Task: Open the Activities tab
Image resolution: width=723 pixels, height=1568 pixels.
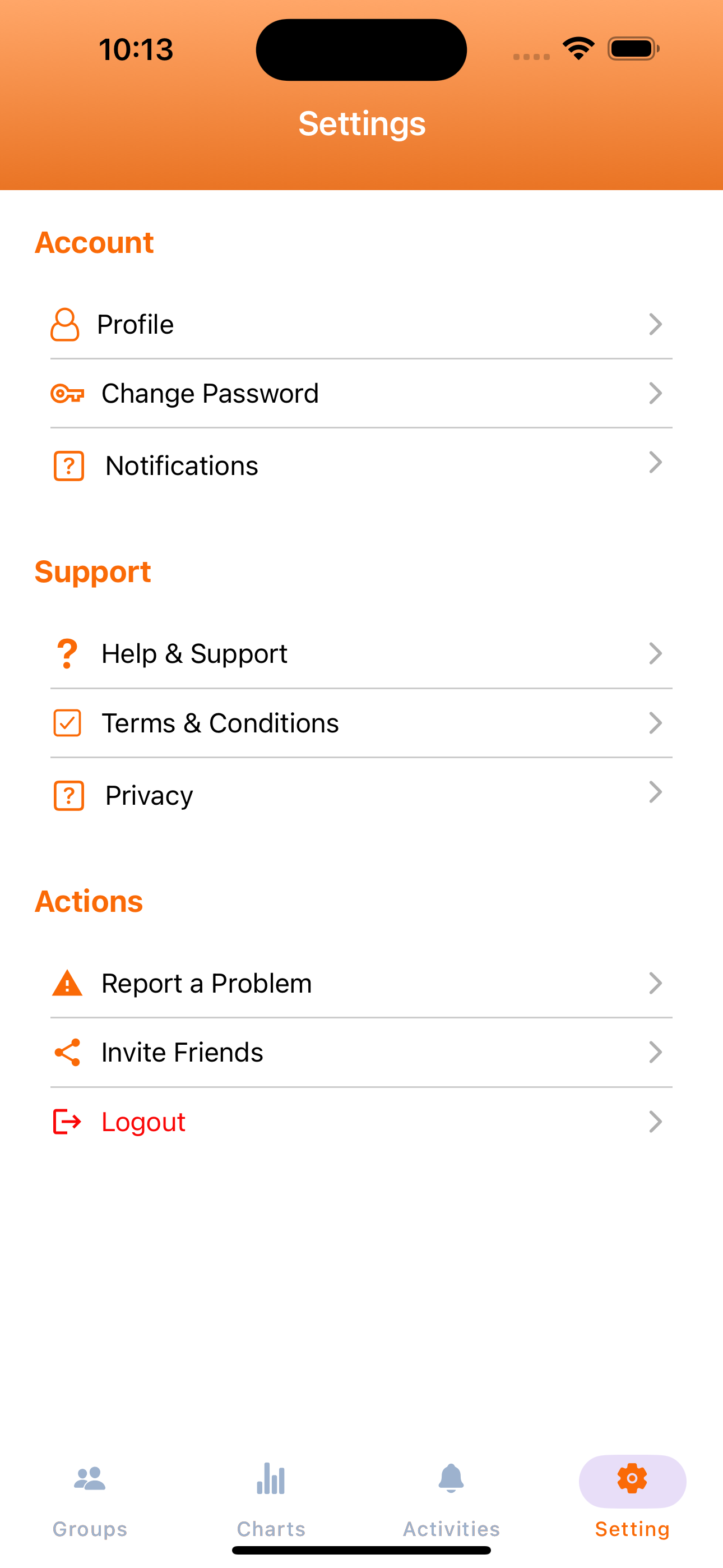Action: [451, 1497]
